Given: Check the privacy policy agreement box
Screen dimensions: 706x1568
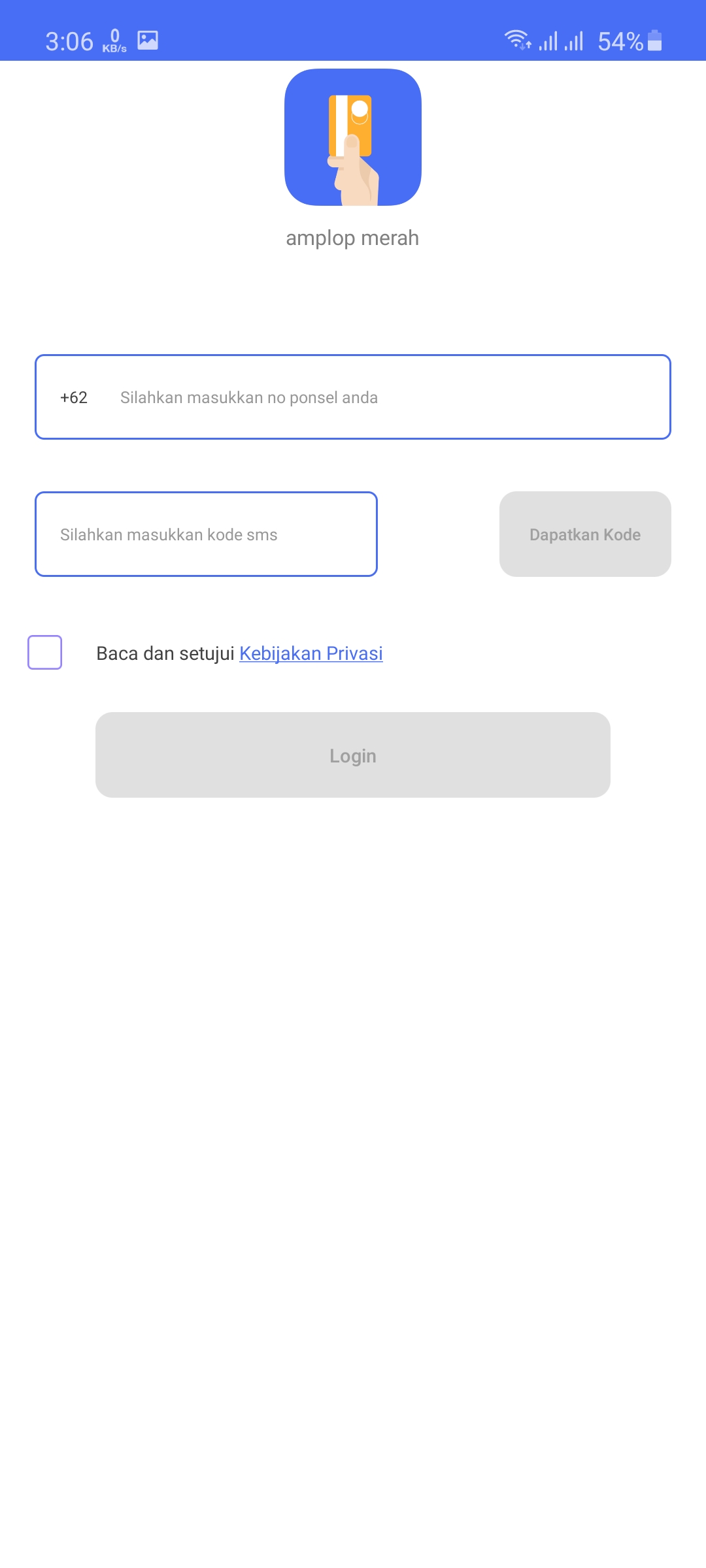Looking at the screenshot, I should pyautogui.click(x=45, y=653).
